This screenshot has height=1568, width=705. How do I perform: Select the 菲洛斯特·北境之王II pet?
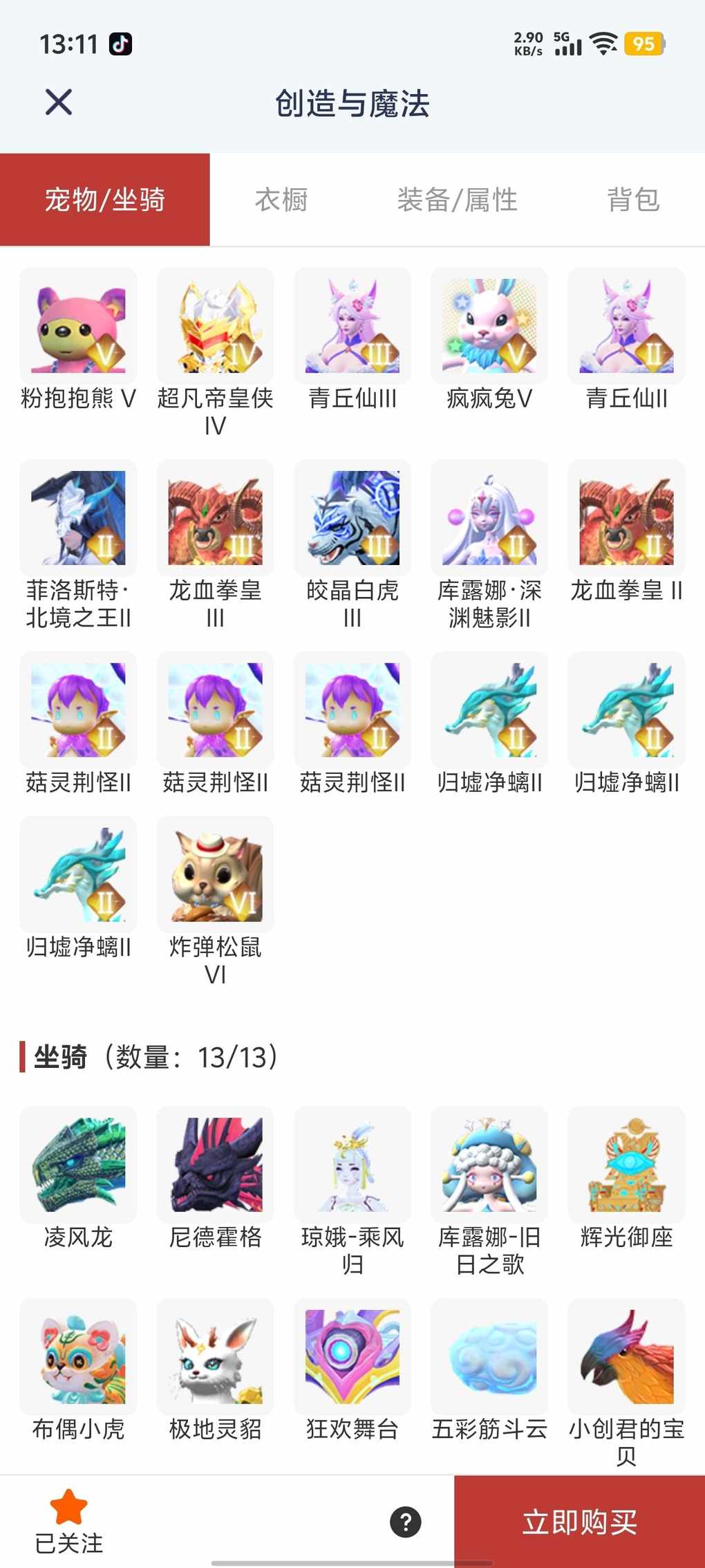click(x=78, y=518)
